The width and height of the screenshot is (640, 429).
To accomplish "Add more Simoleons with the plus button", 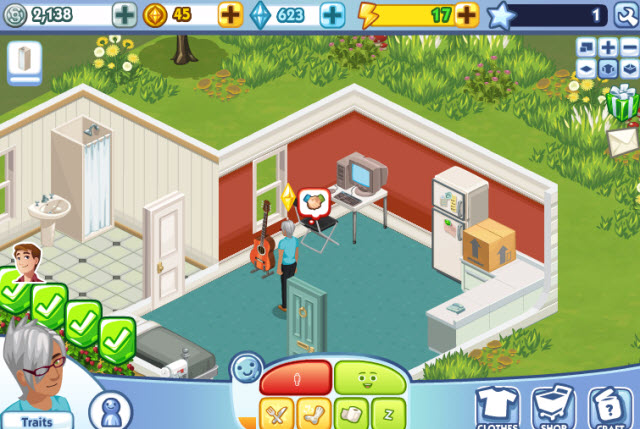I will [124, 15].
